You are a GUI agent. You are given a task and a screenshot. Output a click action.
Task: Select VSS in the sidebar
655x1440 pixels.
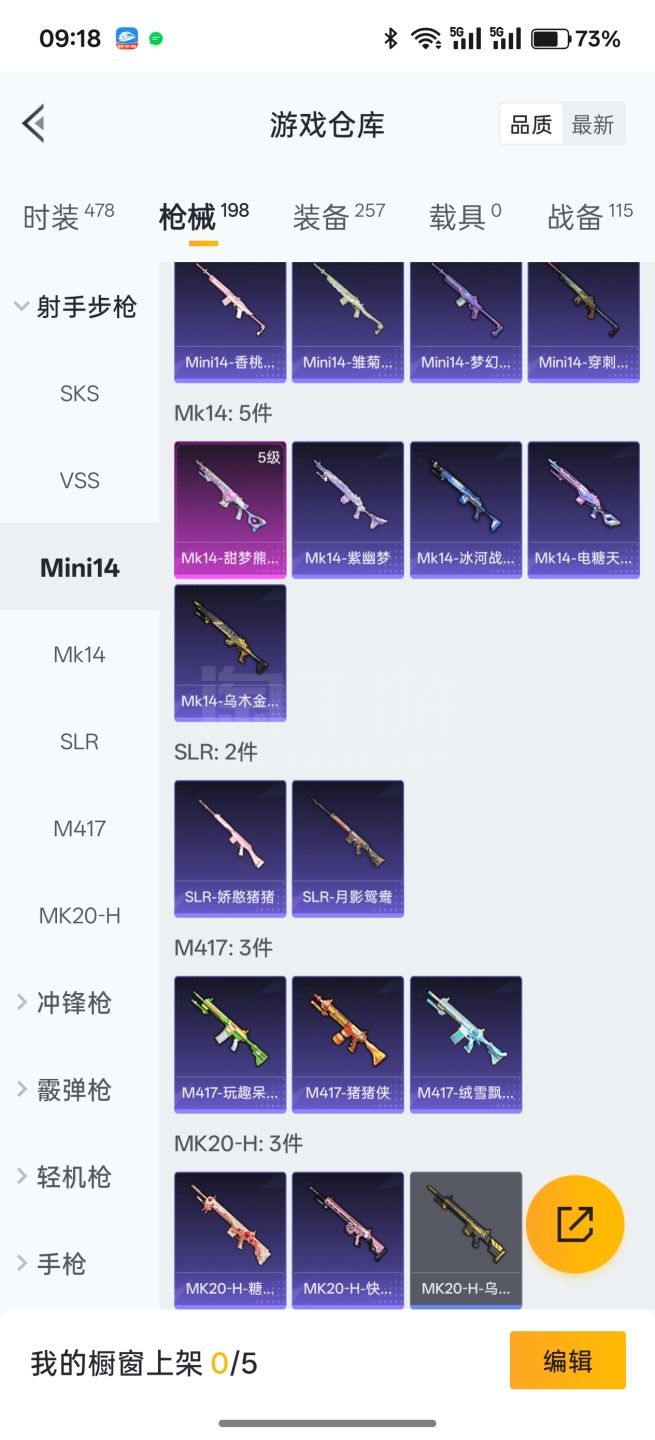tap(79, 480)
